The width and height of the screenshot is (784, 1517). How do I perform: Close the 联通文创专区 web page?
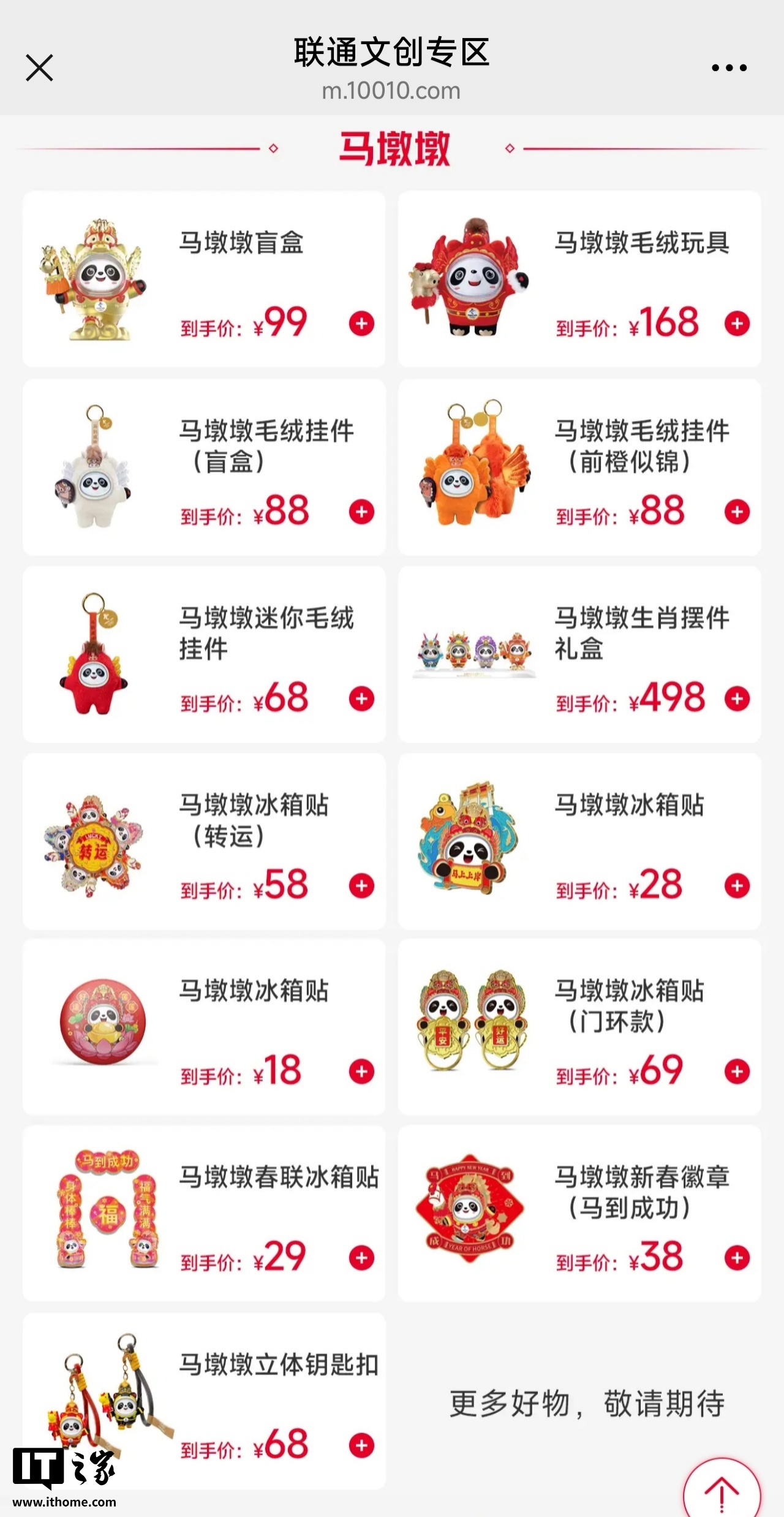pos(40,67)
